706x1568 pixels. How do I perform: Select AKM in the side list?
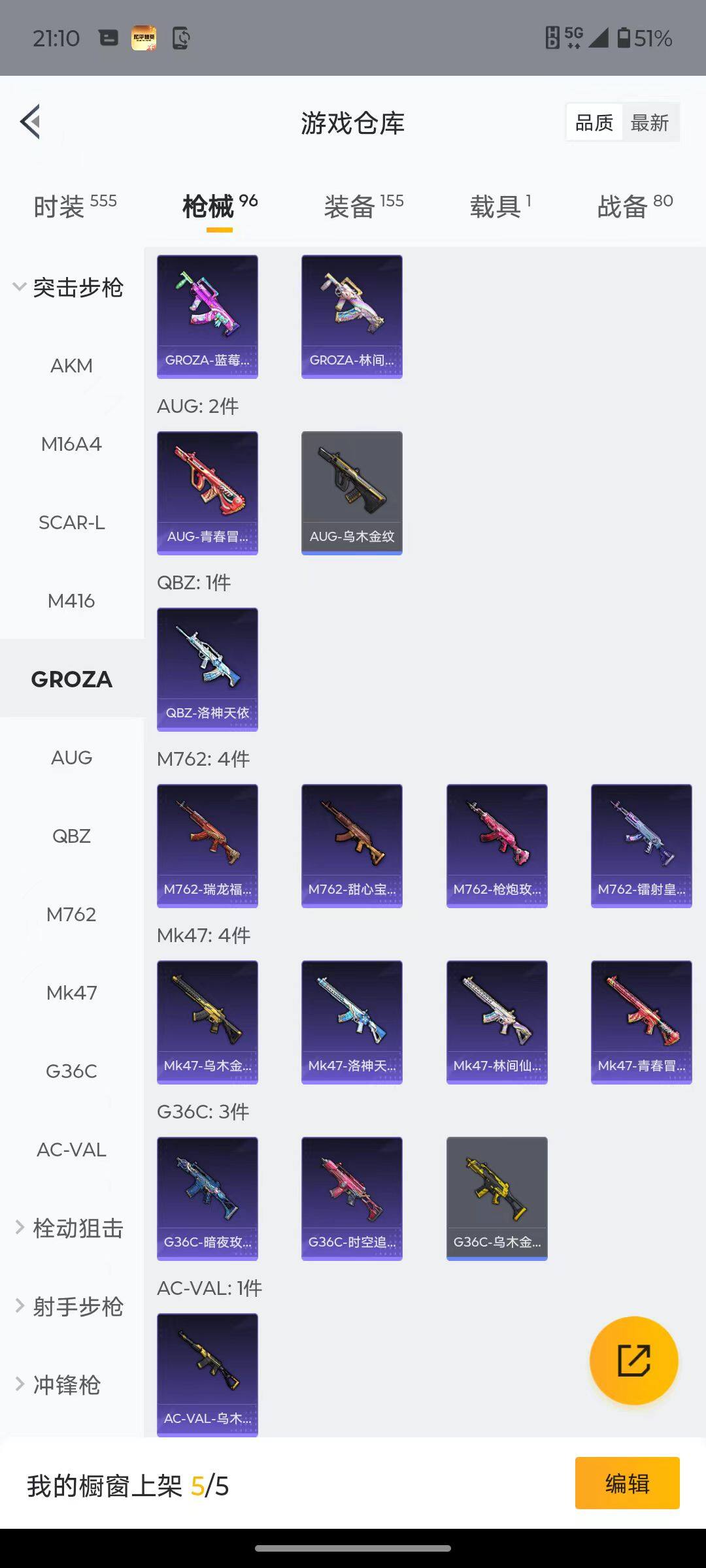[x=71, y=366]
